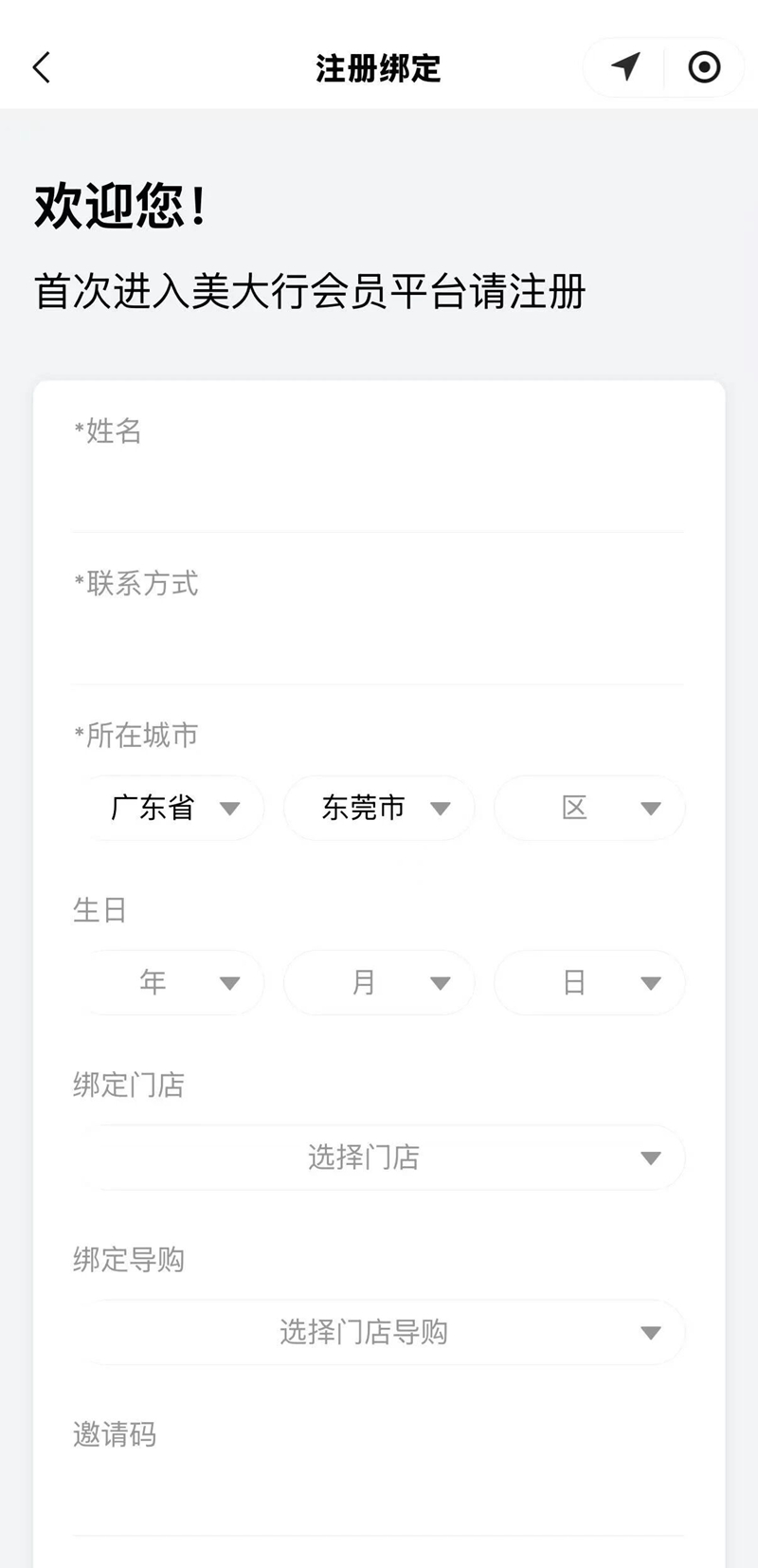Image resolution: width=758 pixels, height=1568 pixels.
Task: Expand the 月 birth month dropdown
Action: point(440,983)
